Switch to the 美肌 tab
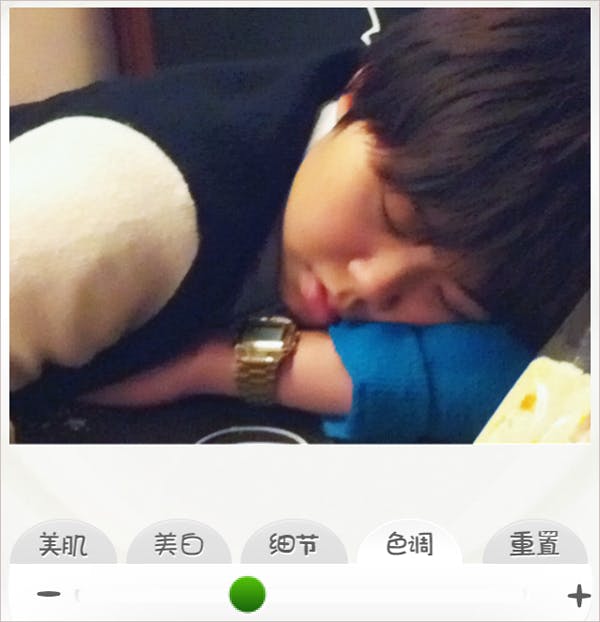The height and width of the screenshot is (622, 600). point(63,545)
